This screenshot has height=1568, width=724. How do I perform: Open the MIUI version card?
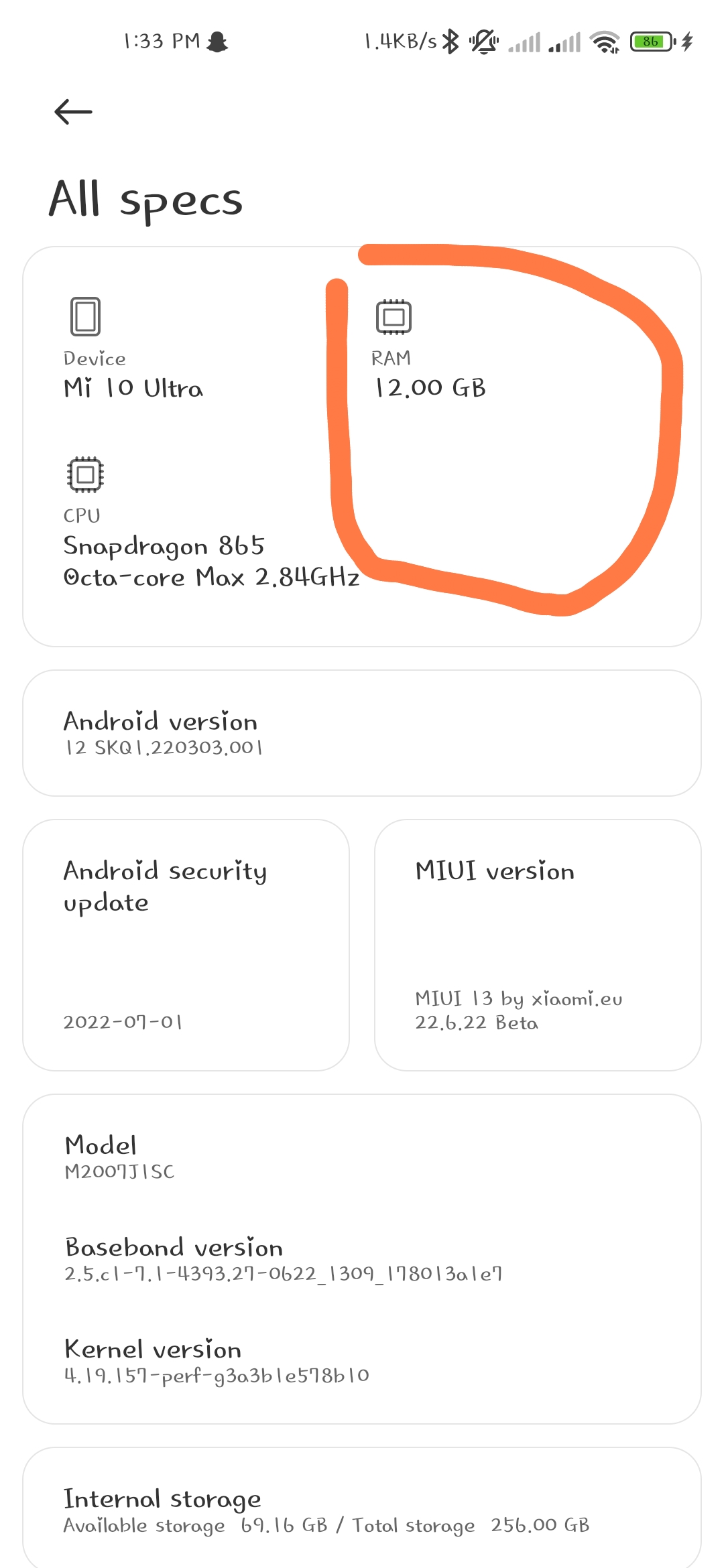click(x=538, y=945)
